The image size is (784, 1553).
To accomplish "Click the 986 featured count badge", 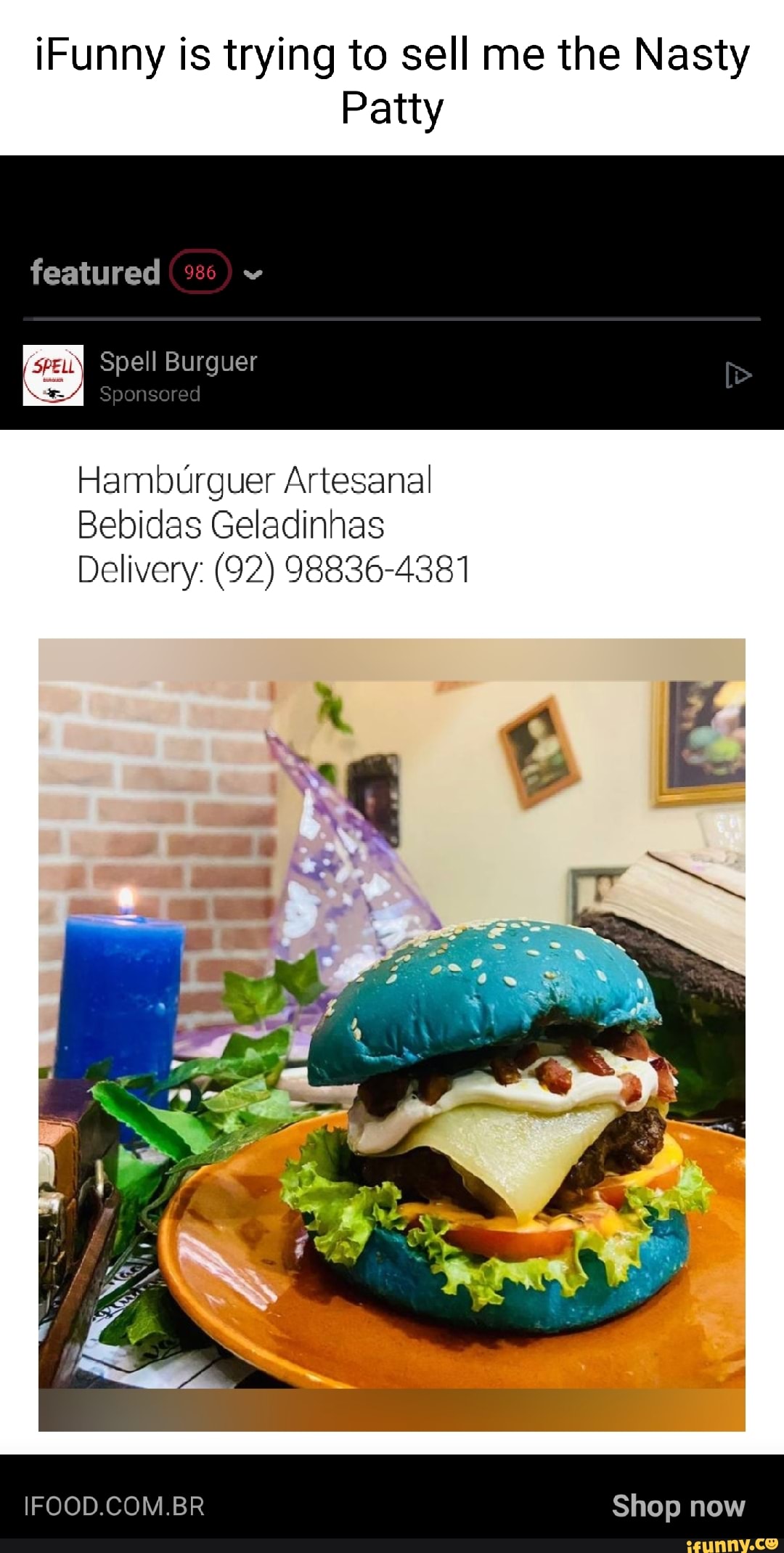I will (200, 273).
